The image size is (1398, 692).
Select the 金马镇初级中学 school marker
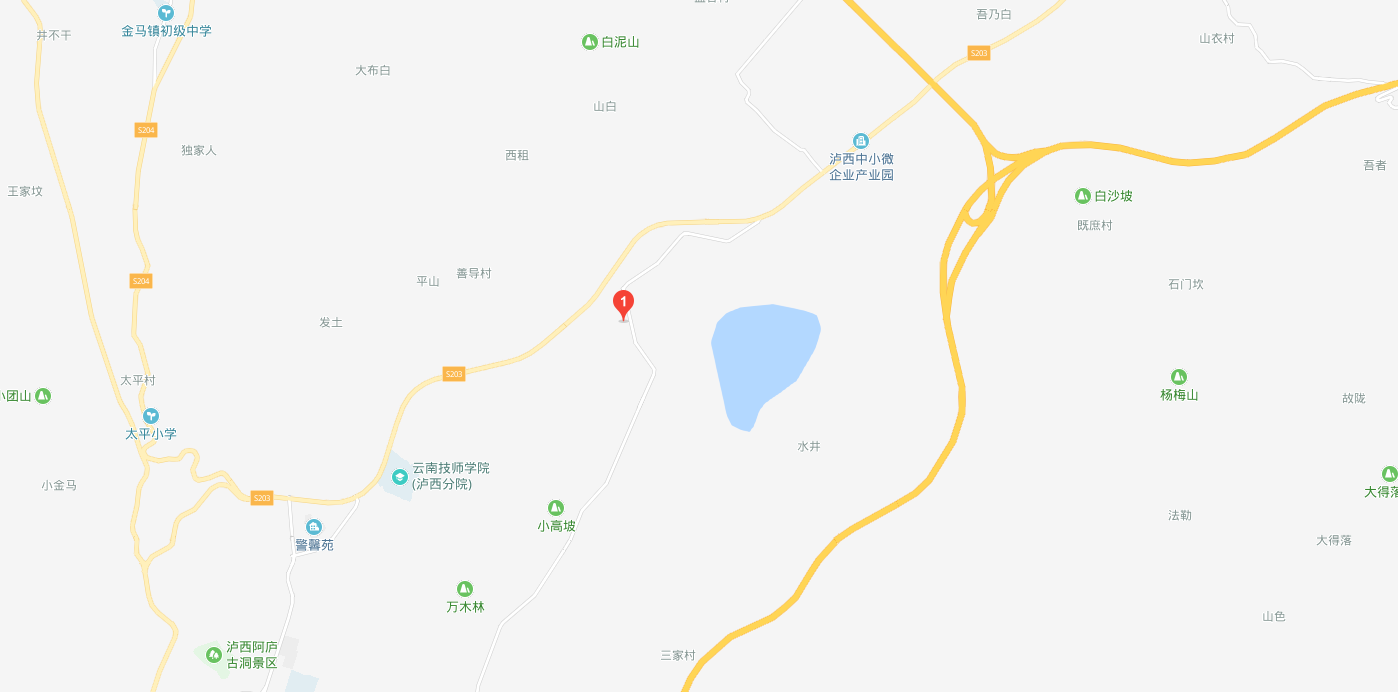click(x=166, y=13)
